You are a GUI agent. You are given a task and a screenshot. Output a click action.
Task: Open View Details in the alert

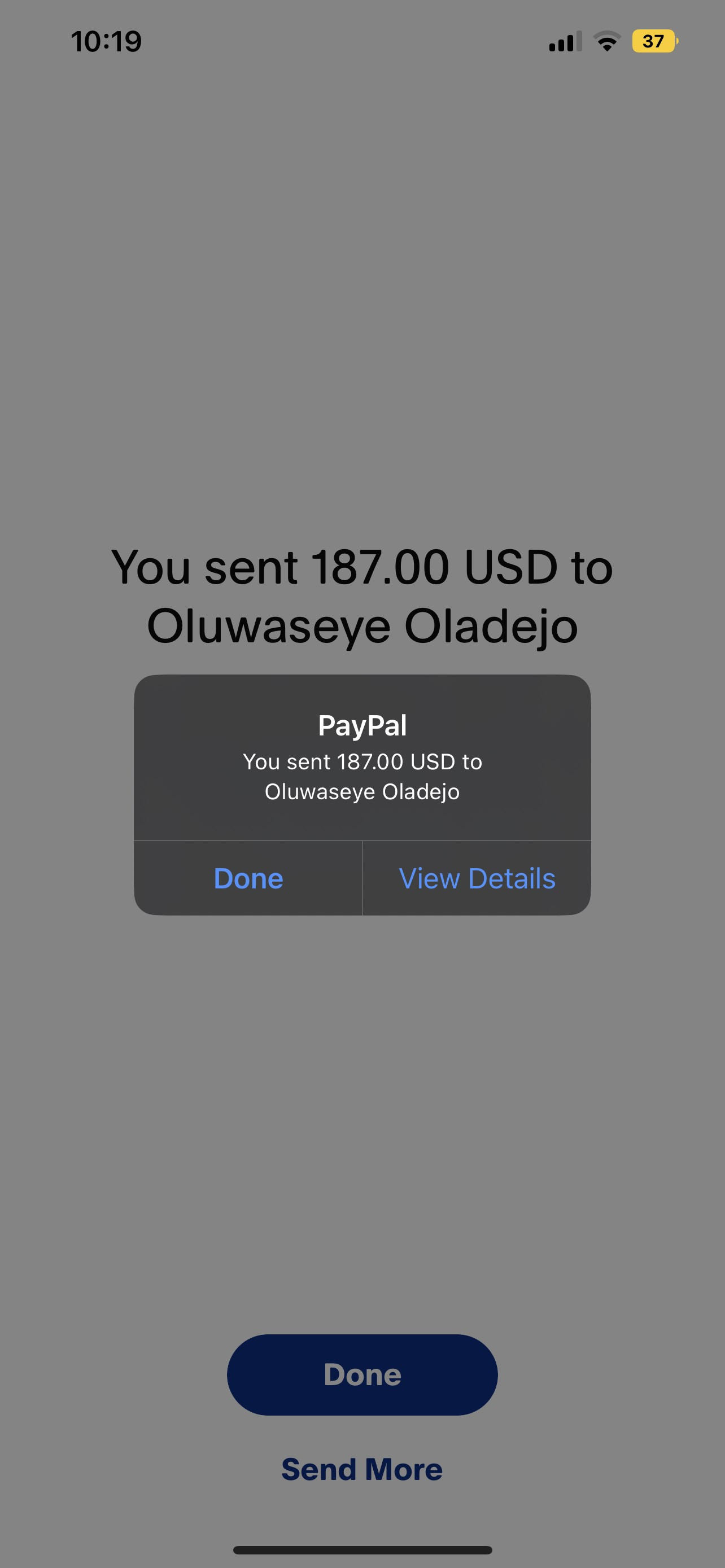coord(477,878)
